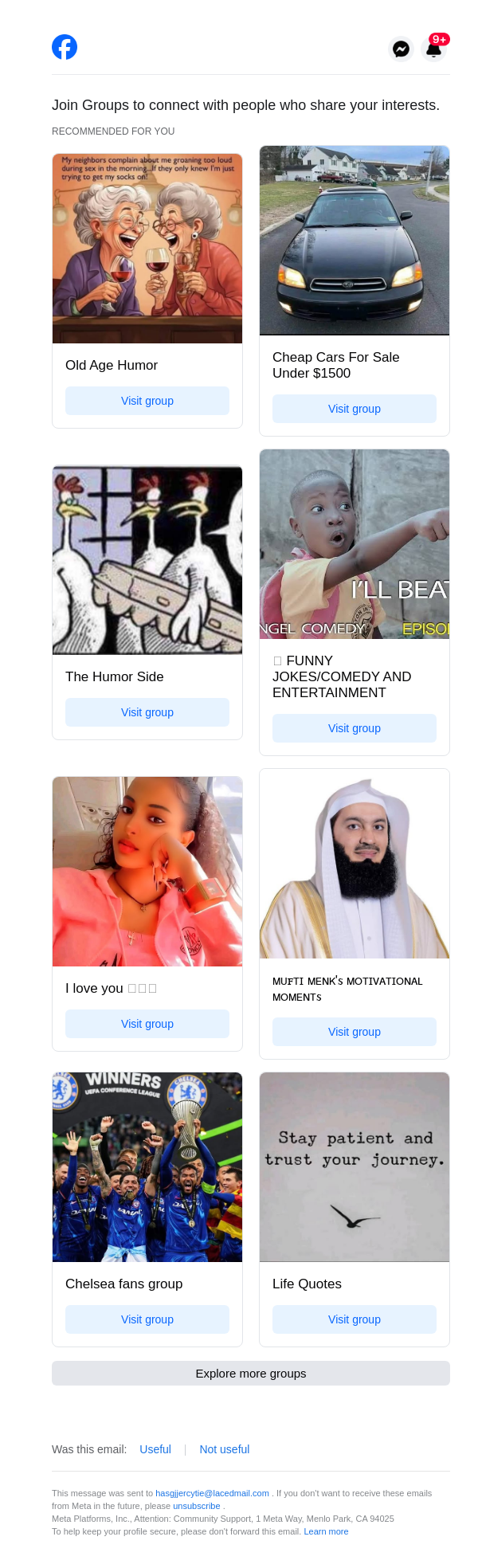Mark this email as Not useful
The width and height of the screenshot is (478, 1568).
tap(225, 1449)
